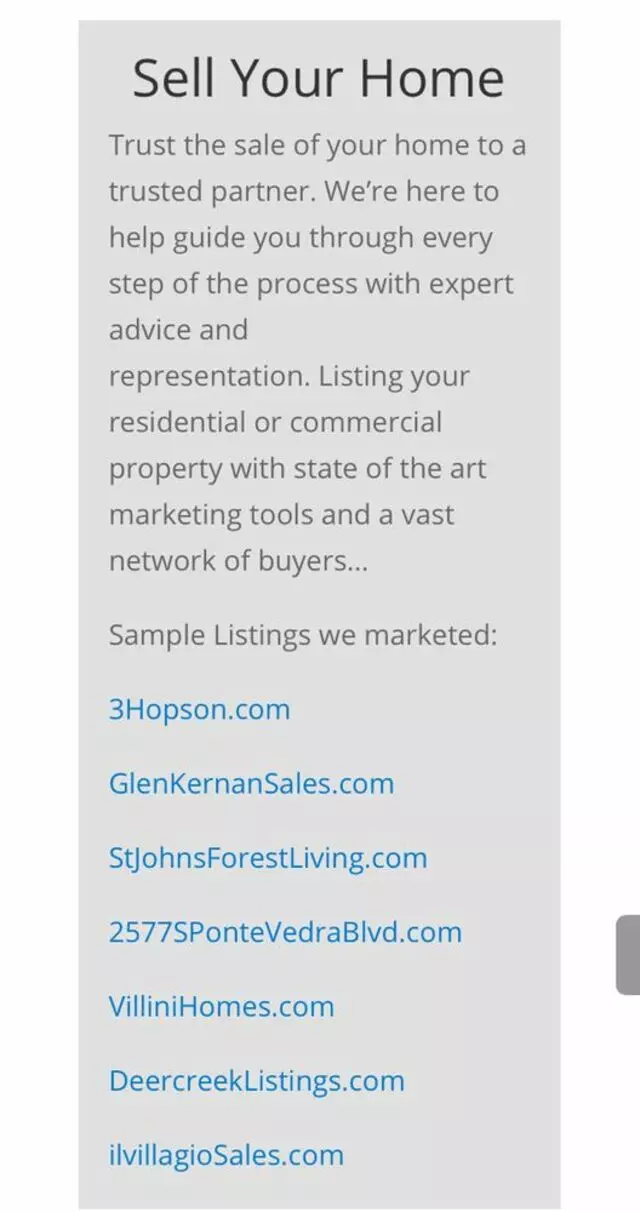Tap the gray scrollbar handle
The height and width of the screenshot is (1212, 640).
tap(628, 954)
